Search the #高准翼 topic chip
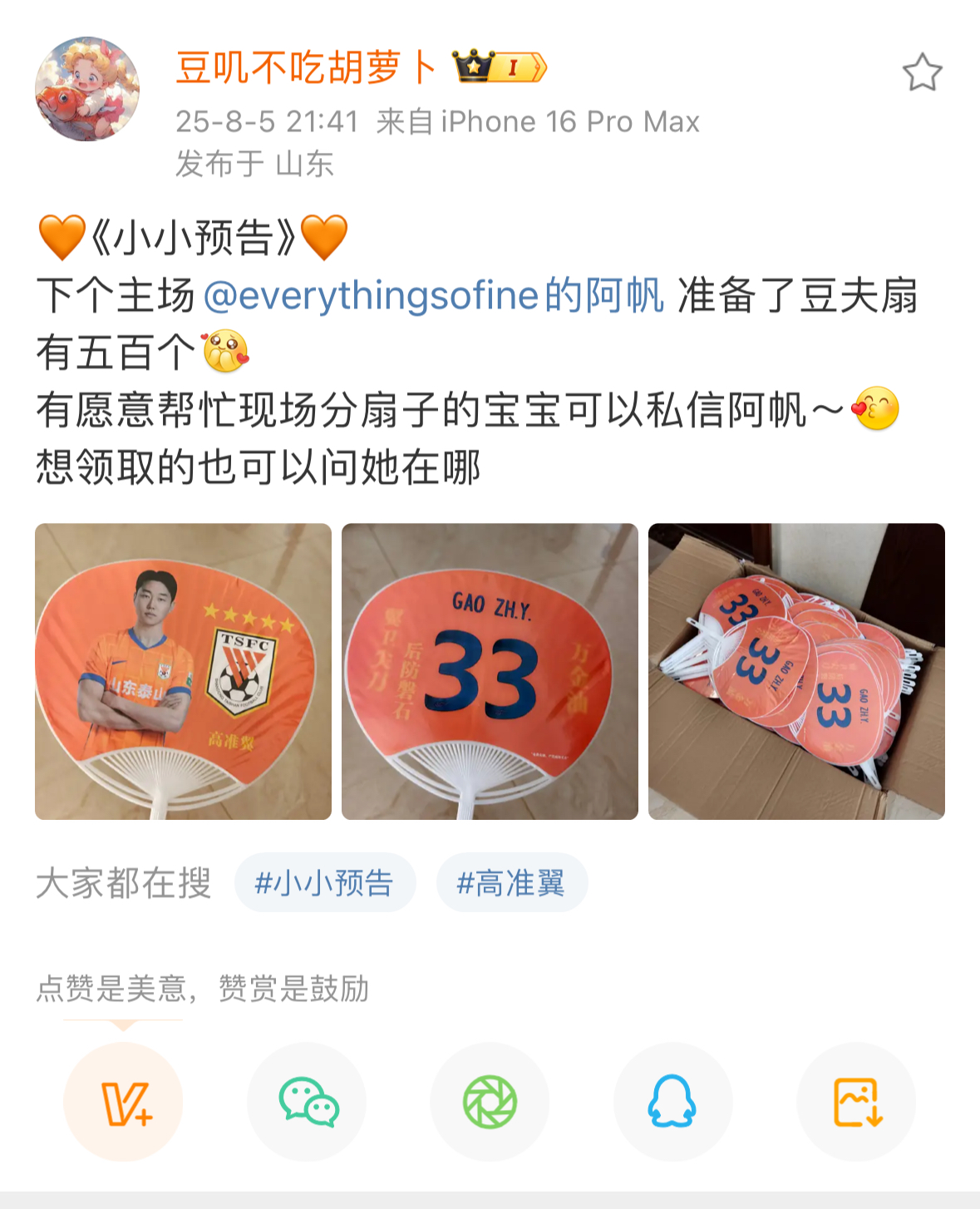 (511, 882)
